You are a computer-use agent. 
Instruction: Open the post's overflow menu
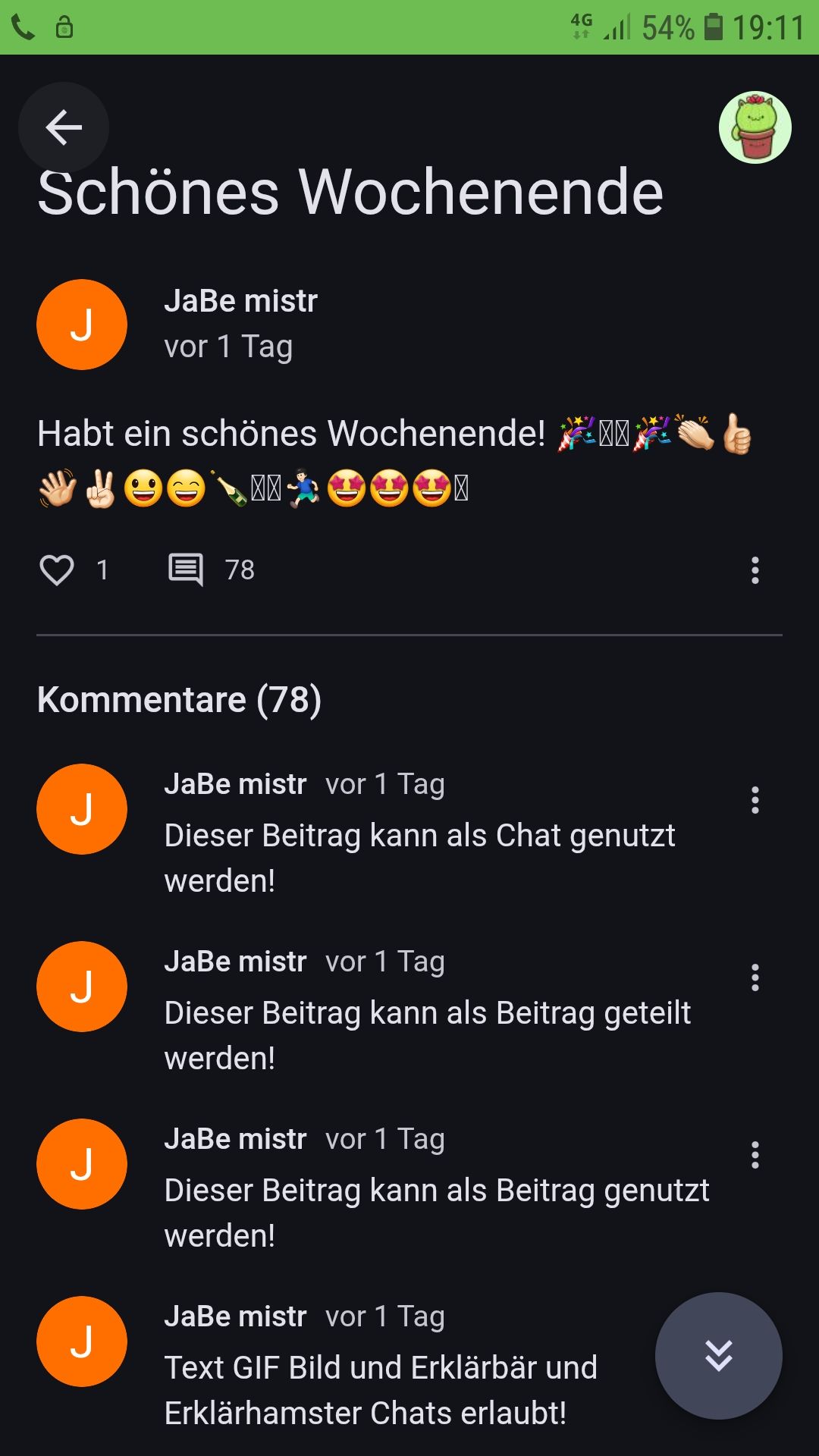pyautogui.click(x=755, y=570)
